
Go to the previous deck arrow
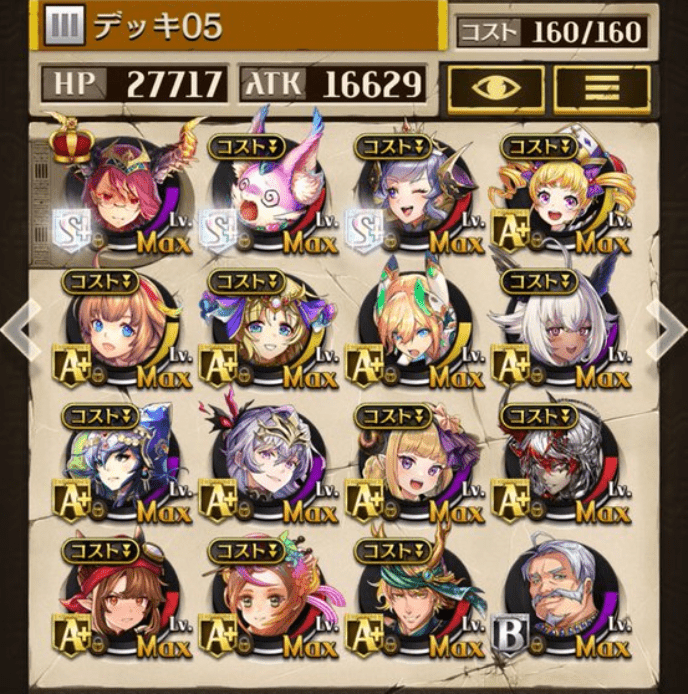pos(20,328)
